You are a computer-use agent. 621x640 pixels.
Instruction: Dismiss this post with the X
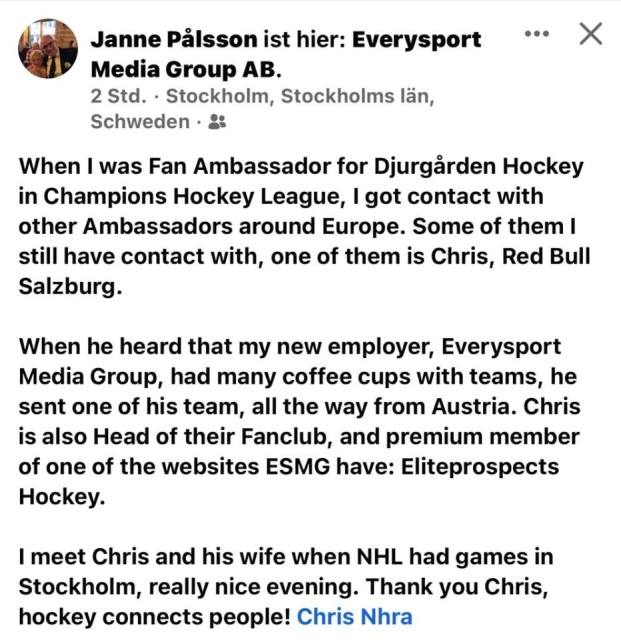coord(591,34)
